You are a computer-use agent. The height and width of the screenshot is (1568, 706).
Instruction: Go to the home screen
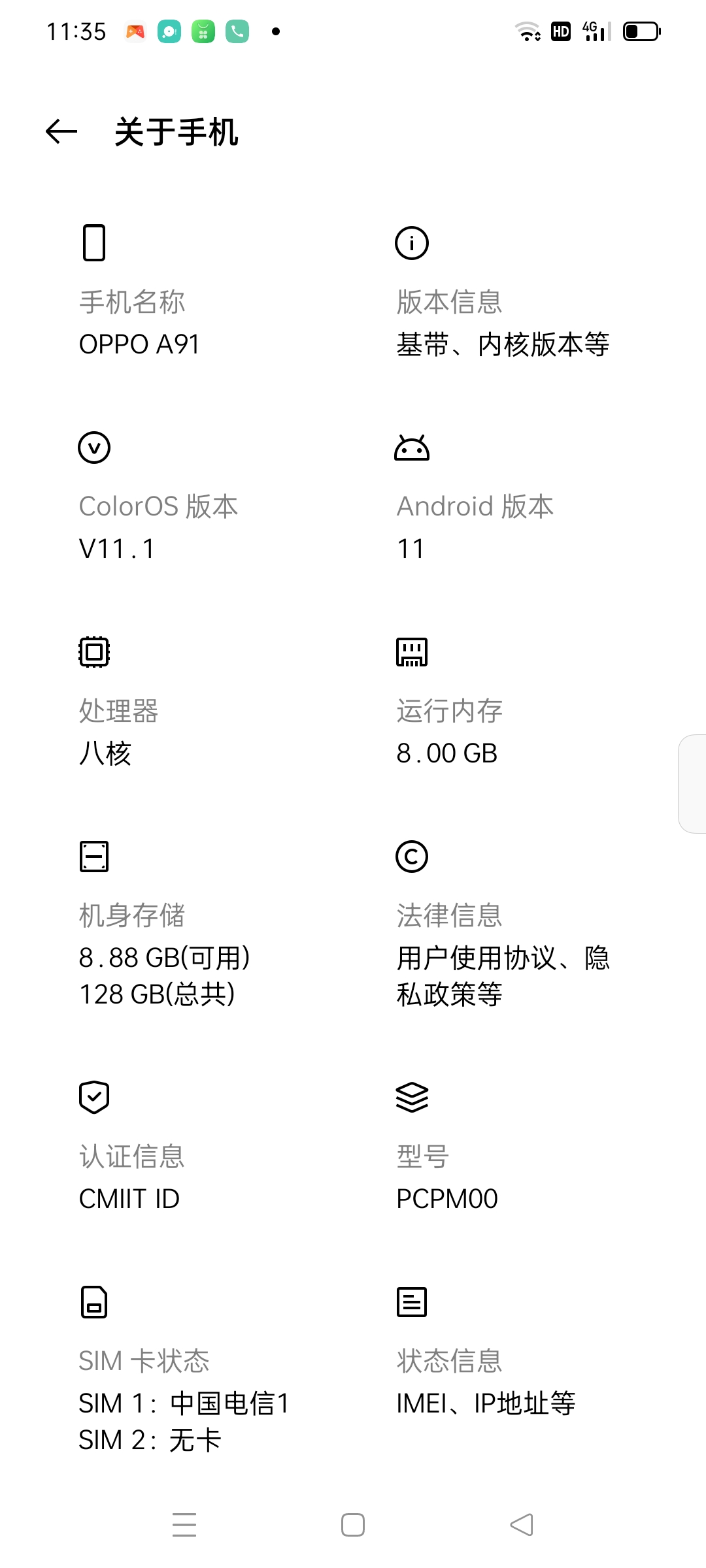point(353,1525)
